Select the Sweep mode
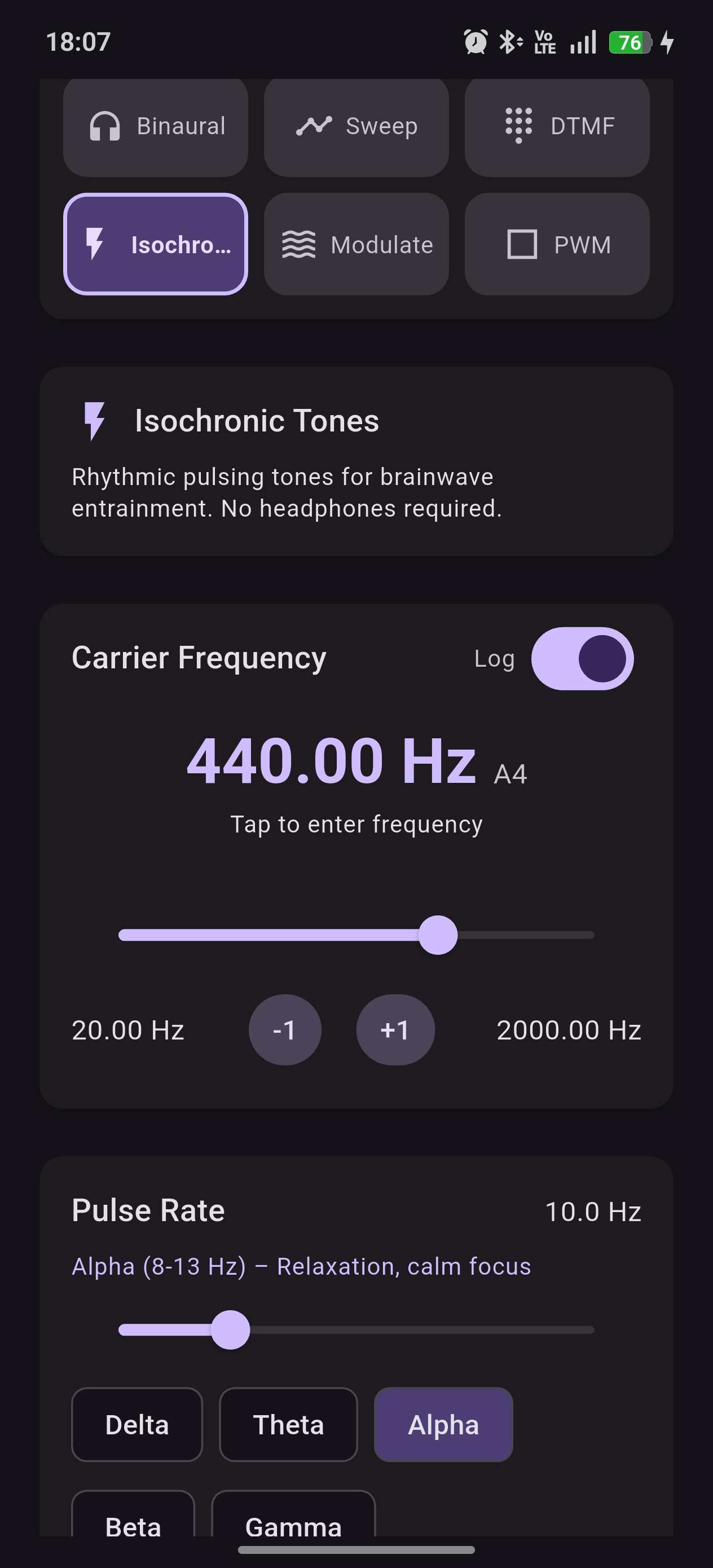713x1568 pixels. click(x=356, y=126)
